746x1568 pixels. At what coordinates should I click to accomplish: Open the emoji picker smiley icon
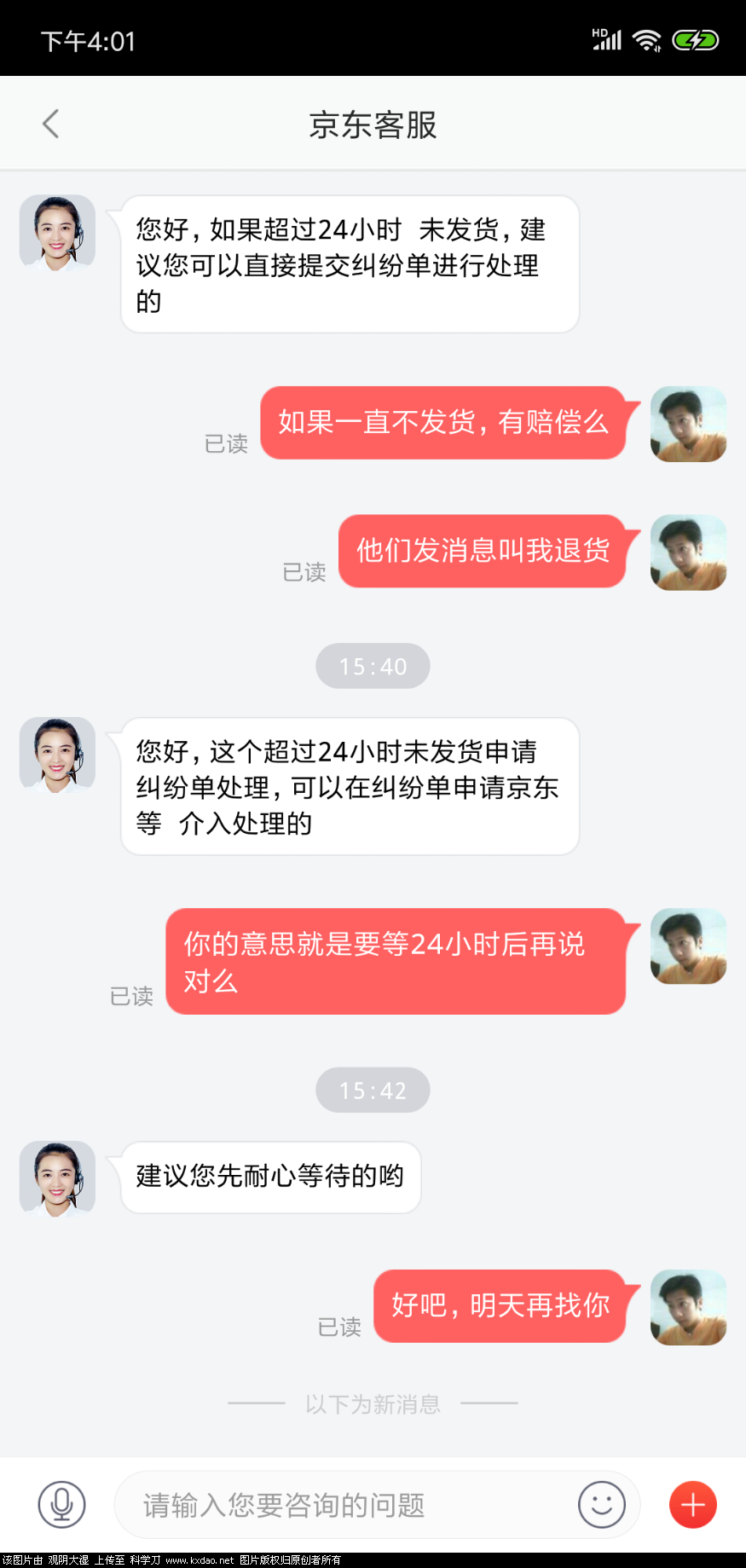pyautogui.click(x=601, y=1504)
